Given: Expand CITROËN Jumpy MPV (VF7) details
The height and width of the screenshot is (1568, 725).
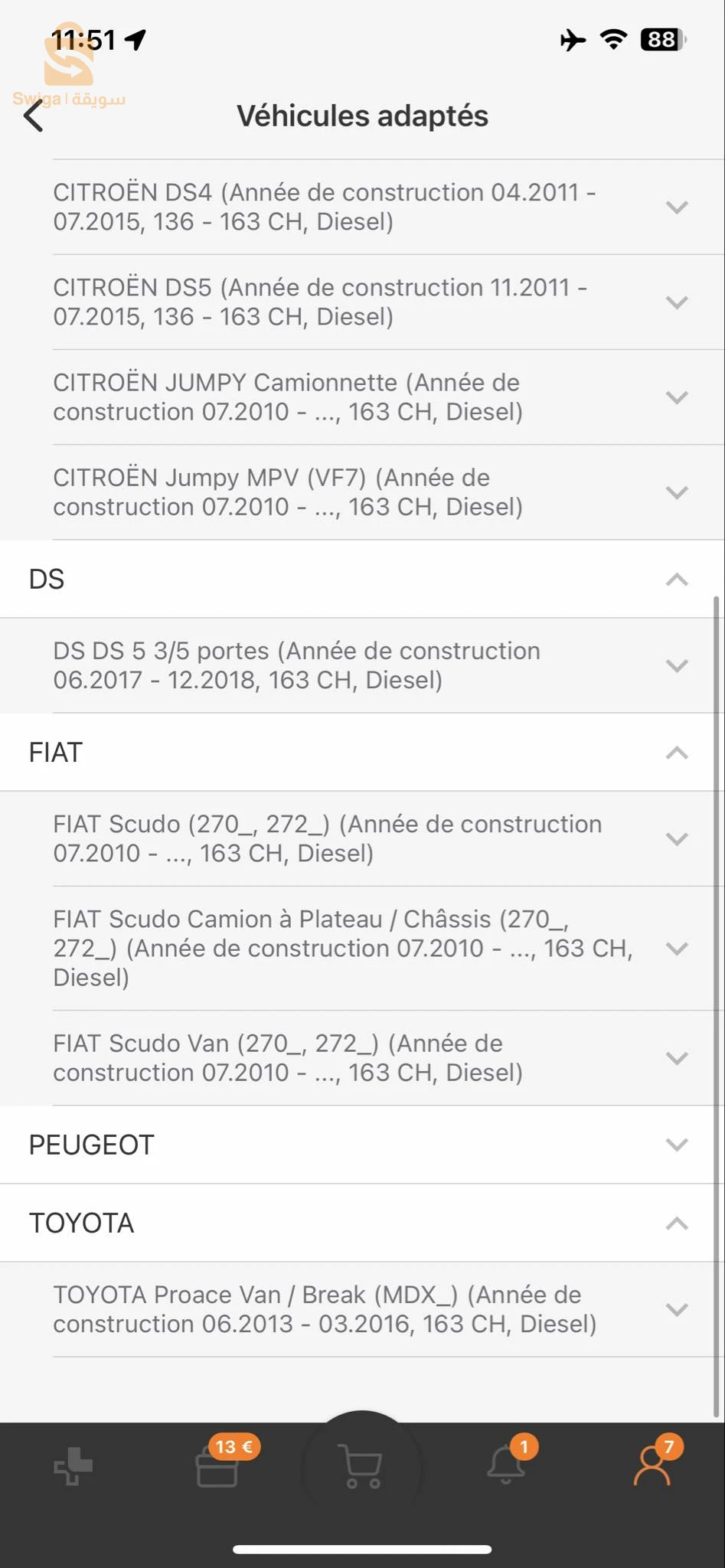Looking at the screenshot, I should [362, 492].
